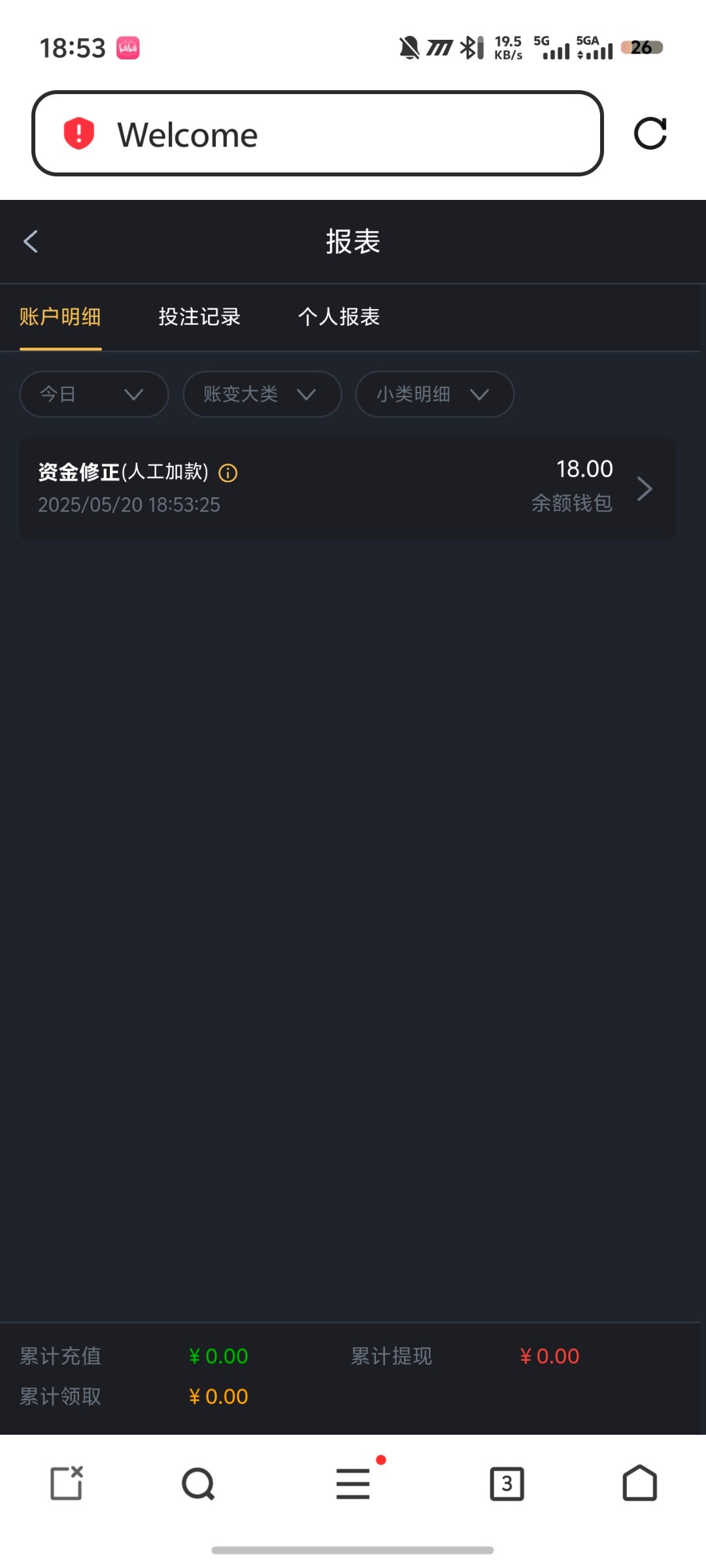706x1568 pixels.
Task: Open the browser search icon
Action: tap(198, 1484)
